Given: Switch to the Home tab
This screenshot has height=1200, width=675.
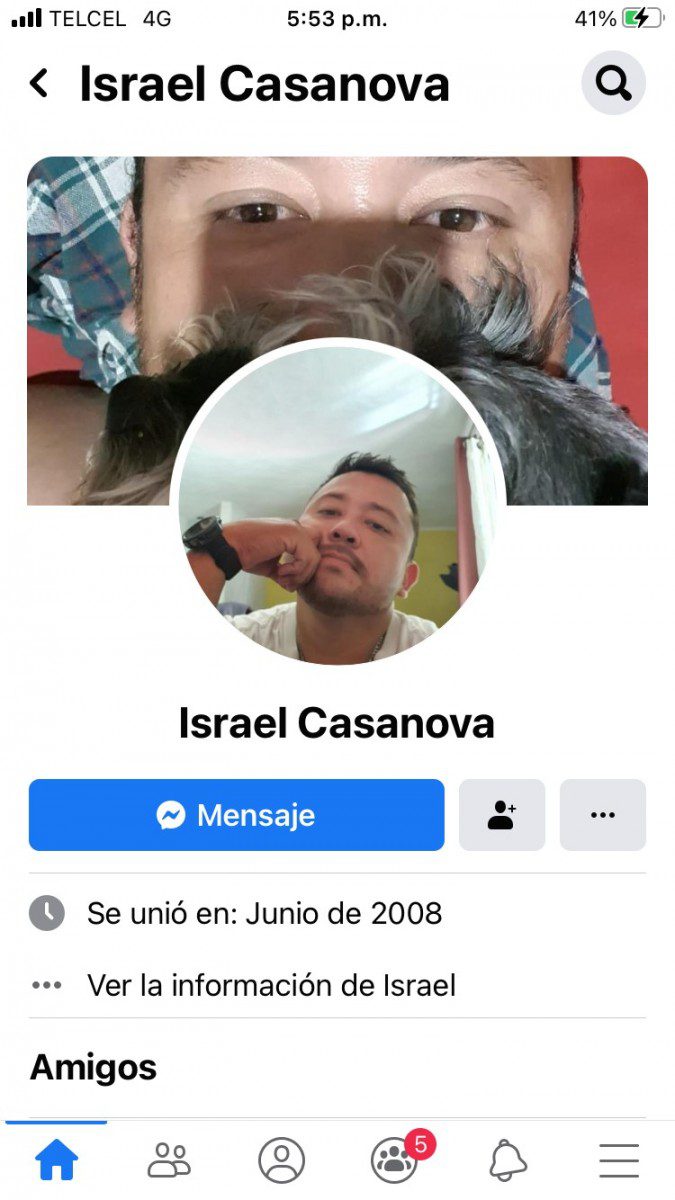Looking at the screenshot, I should [x=56, y=1160].
